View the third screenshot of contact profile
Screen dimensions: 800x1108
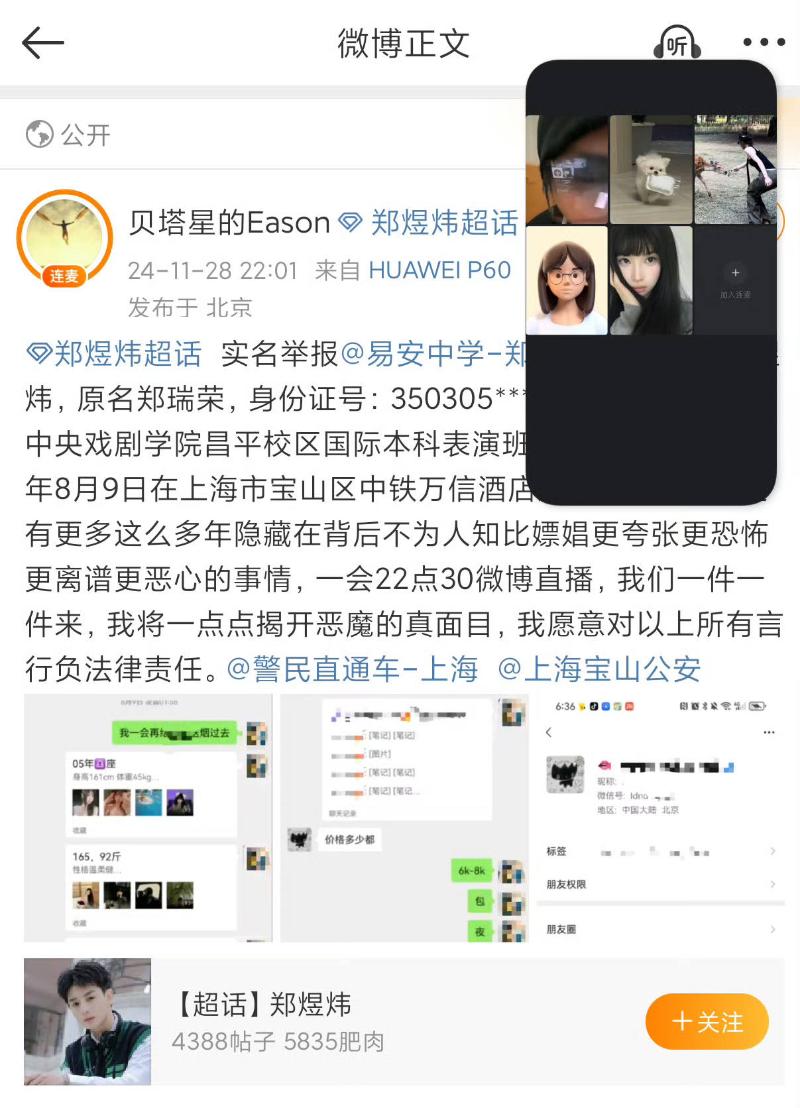pyautogui.click(x=660, y=818)
